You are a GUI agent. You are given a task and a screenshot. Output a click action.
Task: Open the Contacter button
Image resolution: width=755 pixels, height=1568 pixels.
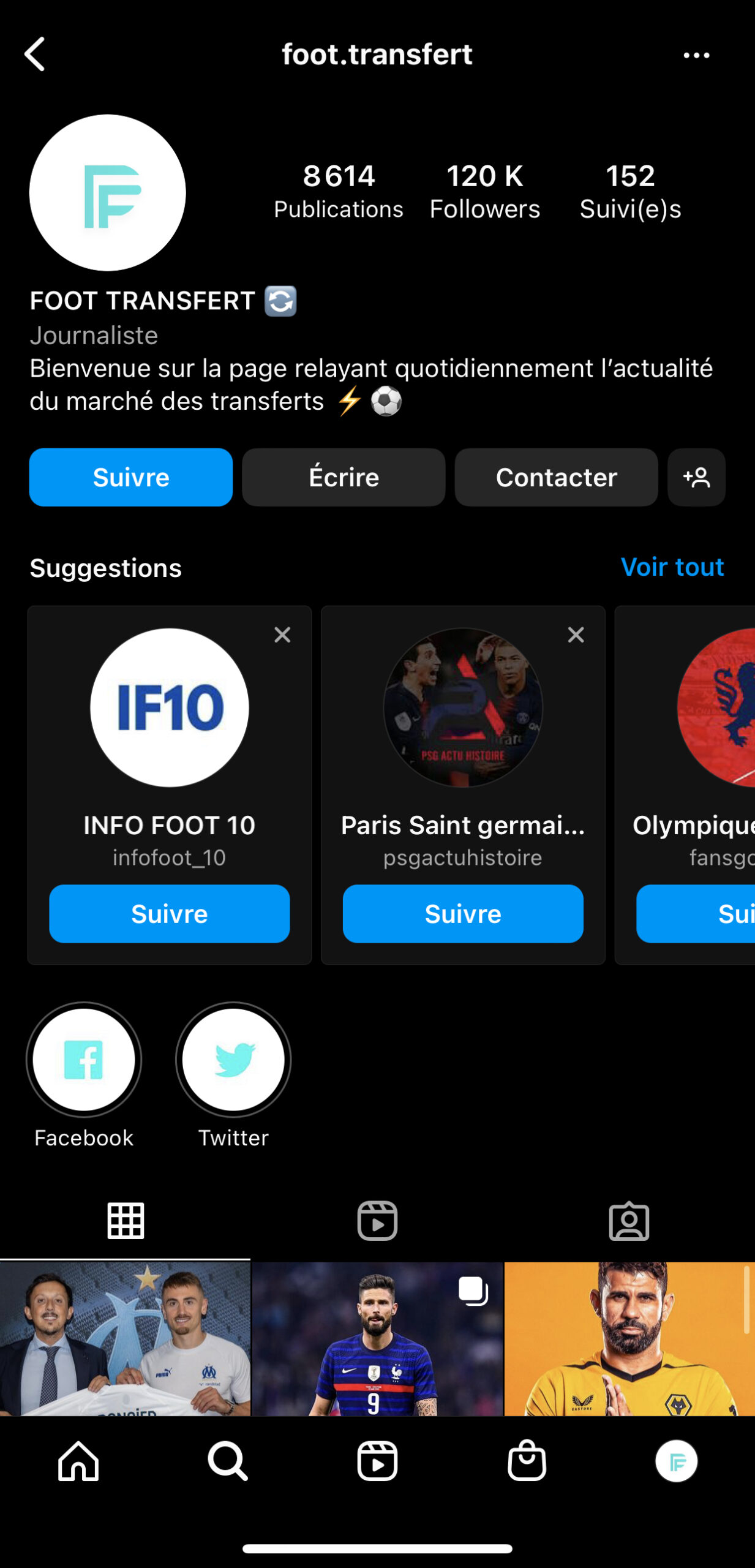click(556, 477)
